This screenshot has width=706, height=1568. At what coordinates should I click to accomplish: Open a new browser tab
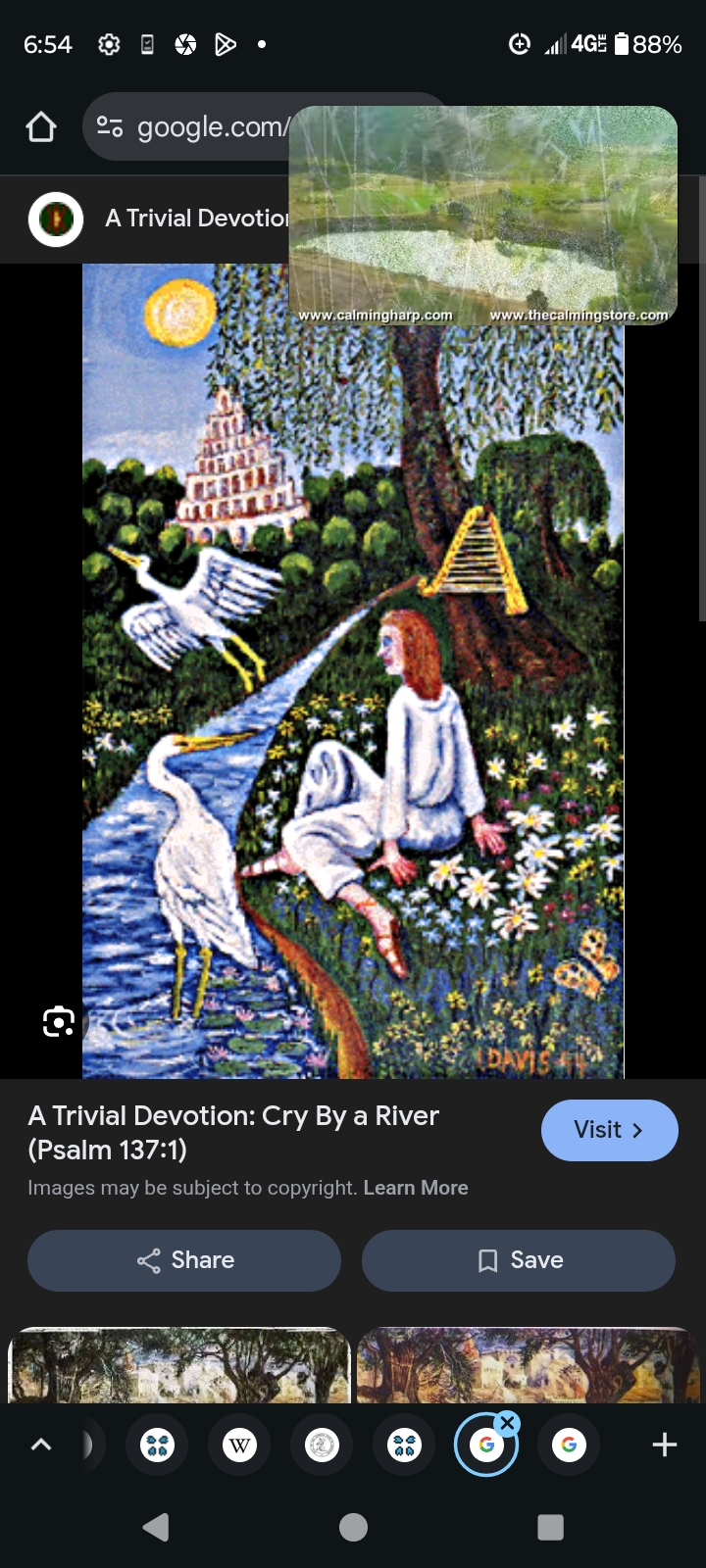[x=665, y=1445]
